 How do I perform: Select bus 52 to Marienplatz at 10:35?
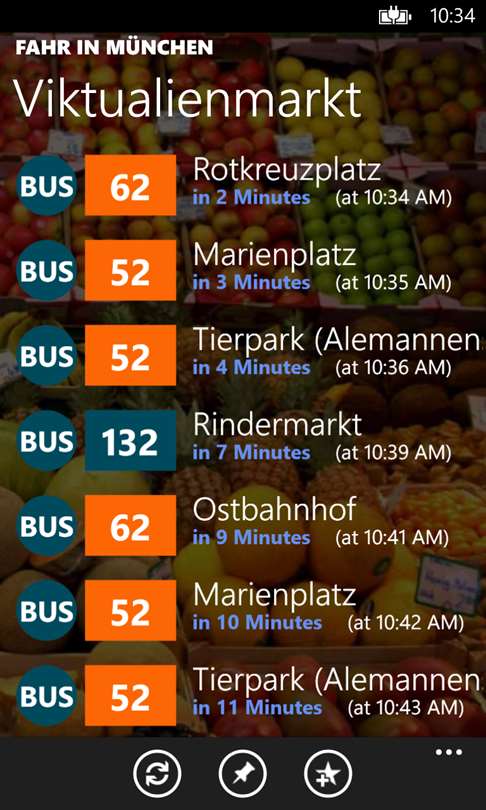pyautogui.click(x=243, y=270)
